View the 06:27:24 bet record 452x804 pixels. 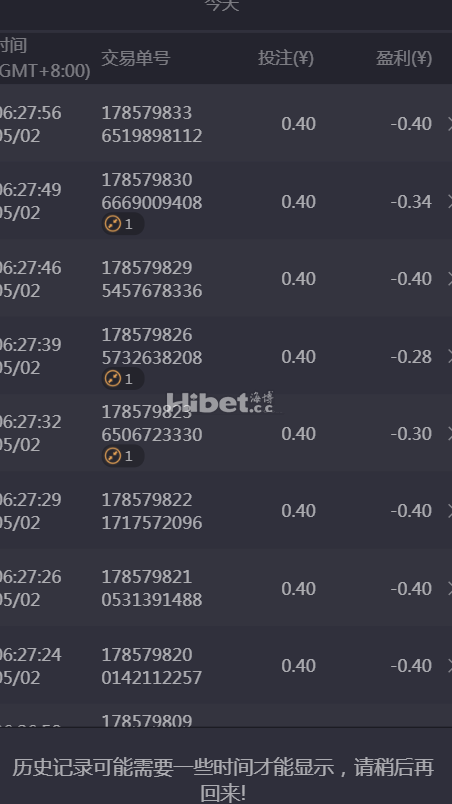coord(226,666)
